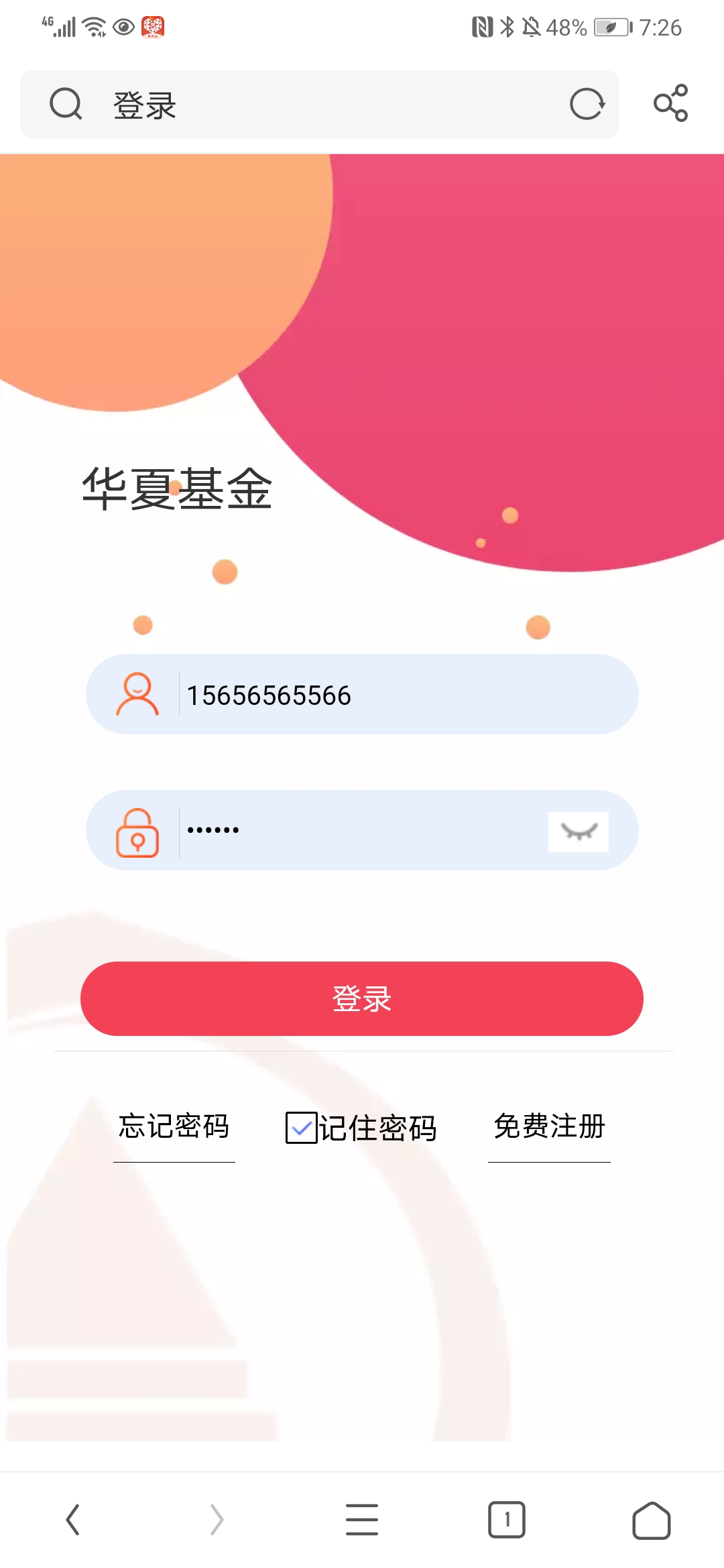Go back to previous page
Viewport: 724px width, 1568px height.
[72, 1519]
